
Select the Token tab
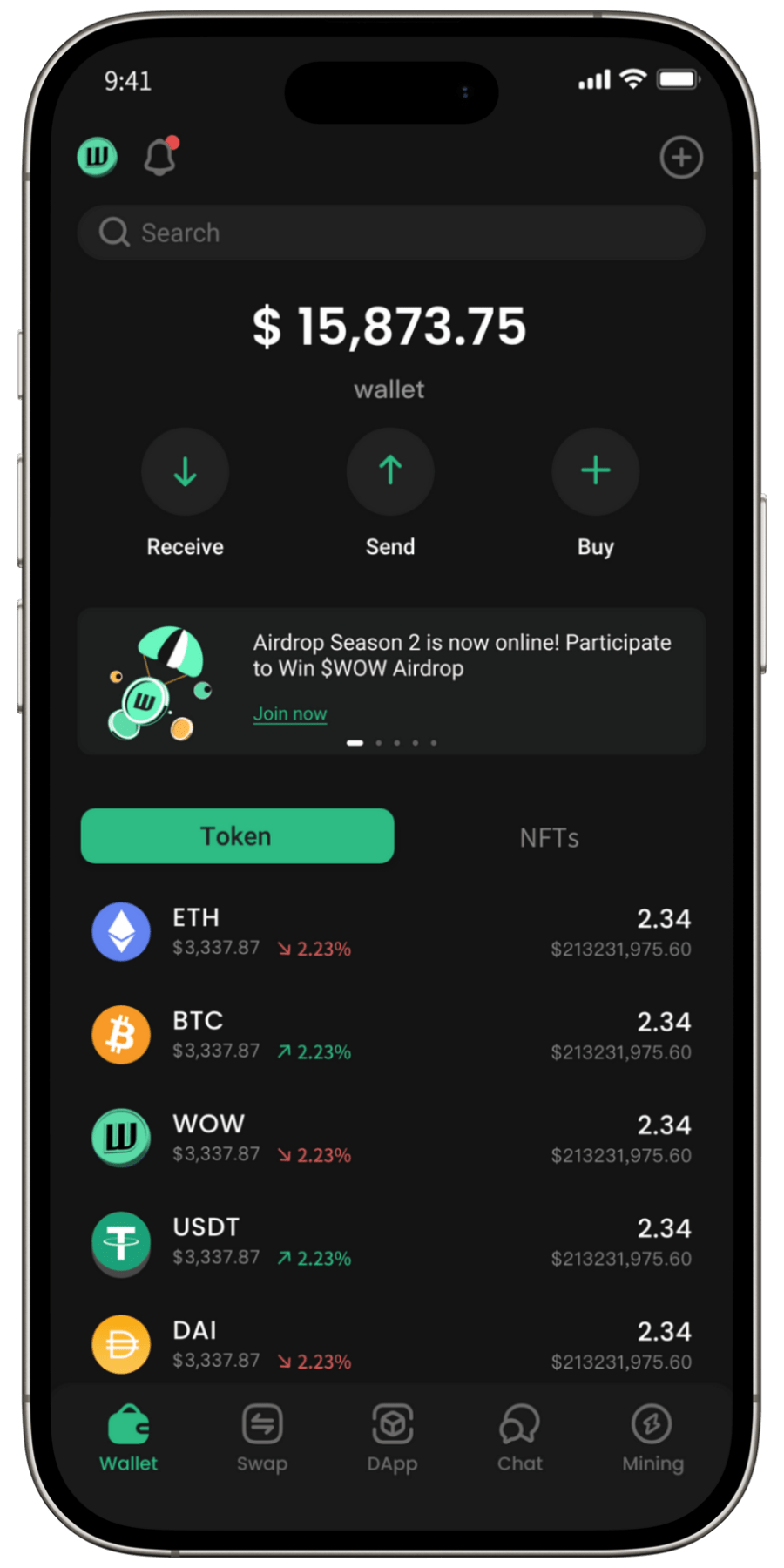click(x=237, y=836)
